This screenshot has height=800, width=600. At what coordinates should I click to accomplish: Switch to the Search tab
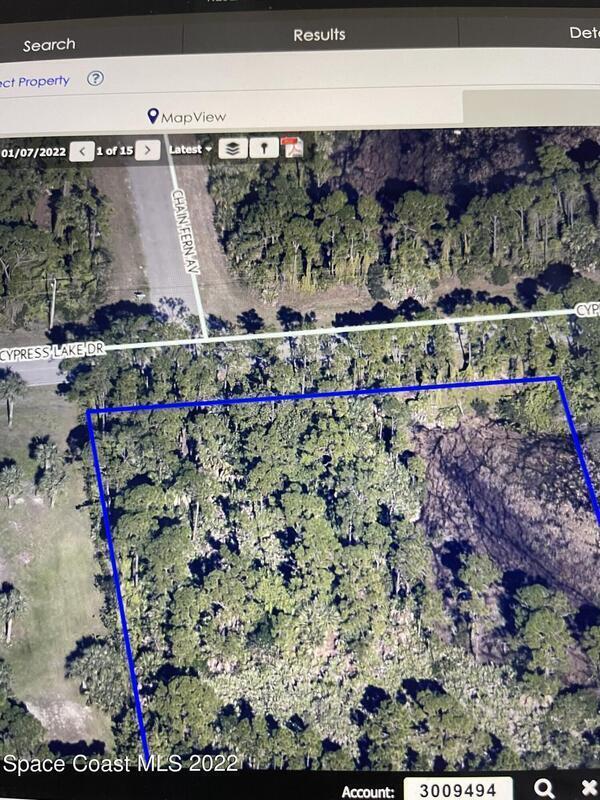tap(48, 45)
